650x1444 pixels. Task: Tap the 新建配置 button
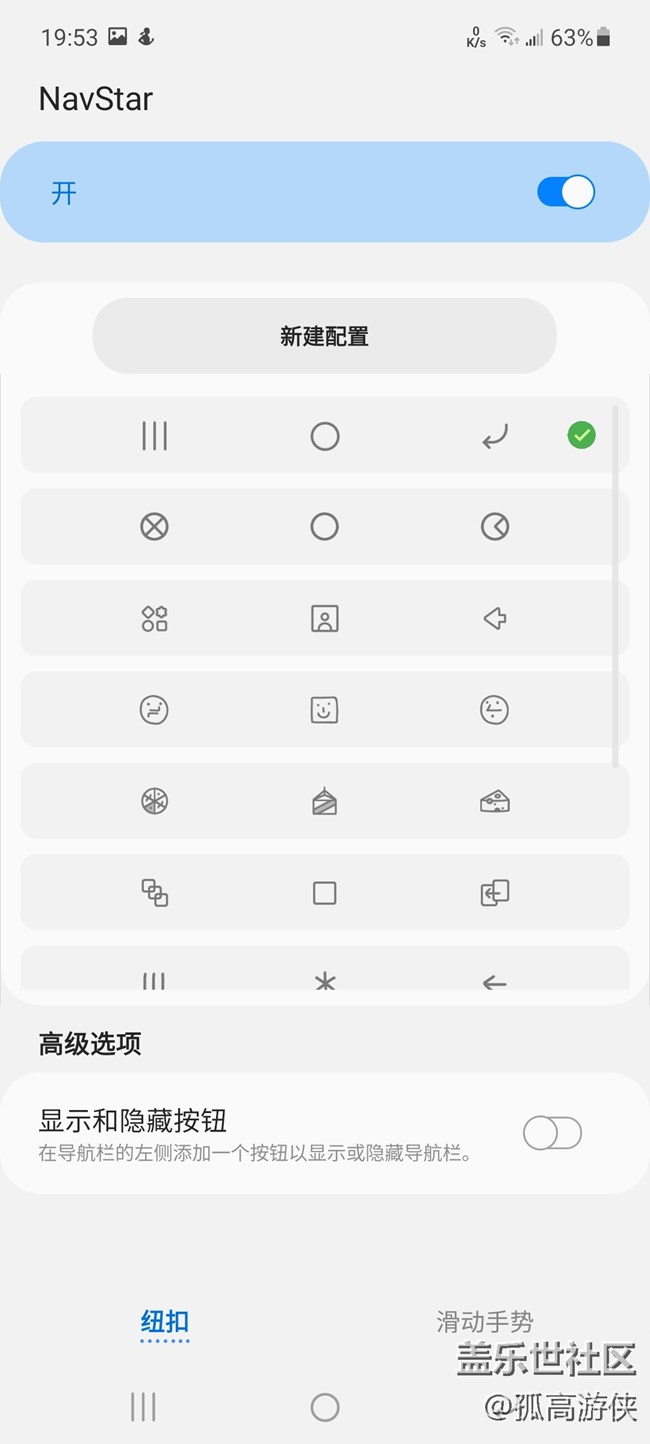pyautogui.click(x=324, y=336)
